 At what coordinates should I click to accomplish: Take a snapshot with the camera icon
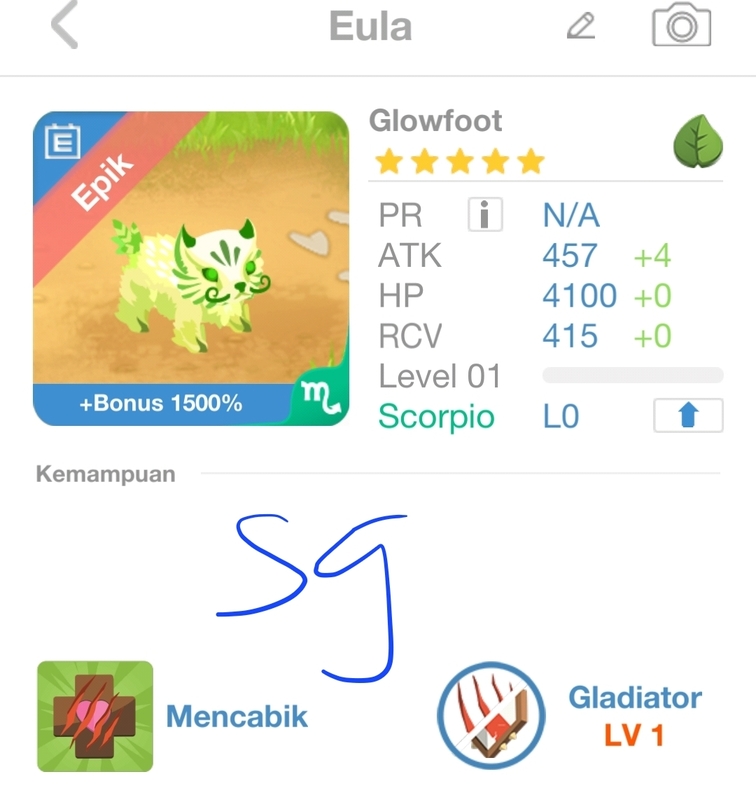pos(681,26)
